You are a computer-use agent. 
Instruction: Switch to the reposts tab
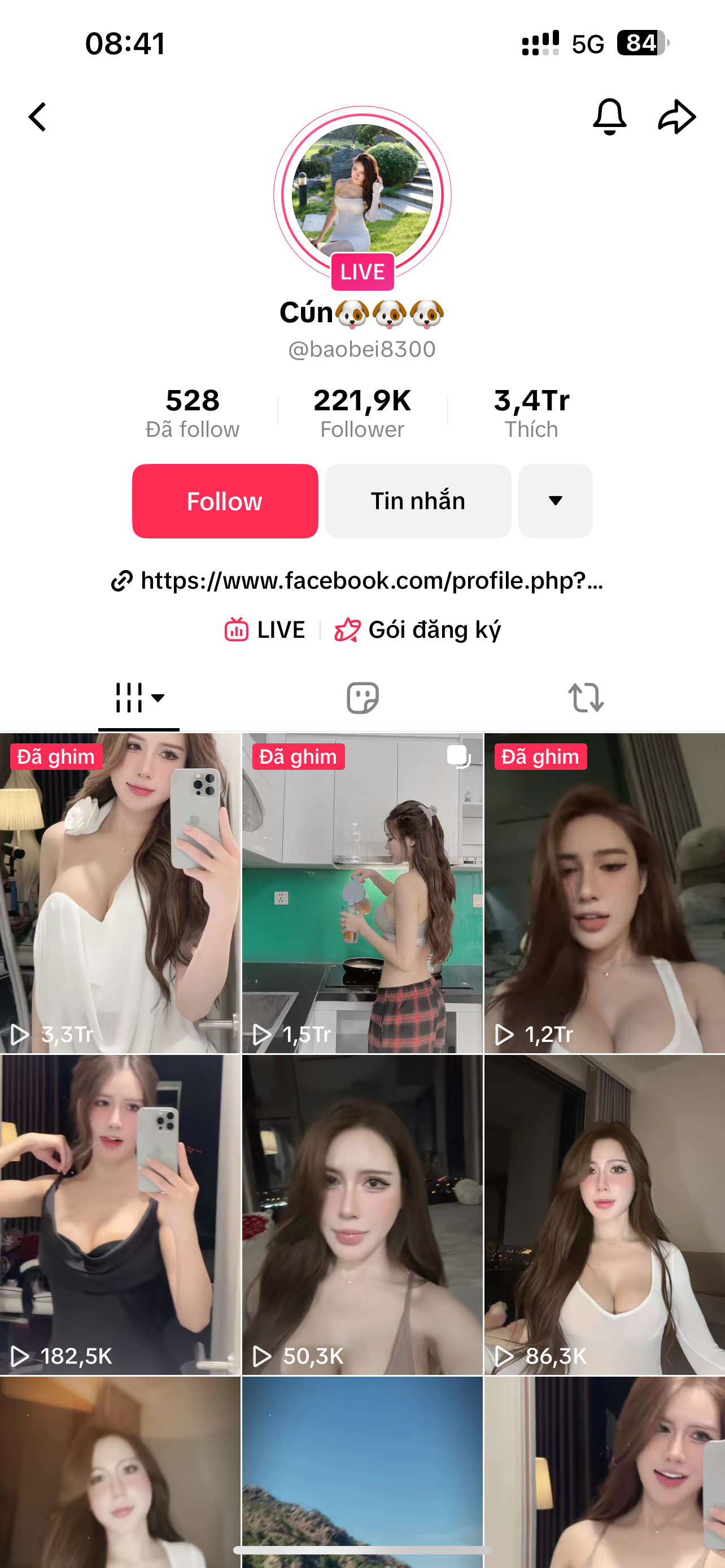click(x=586, y=698)
